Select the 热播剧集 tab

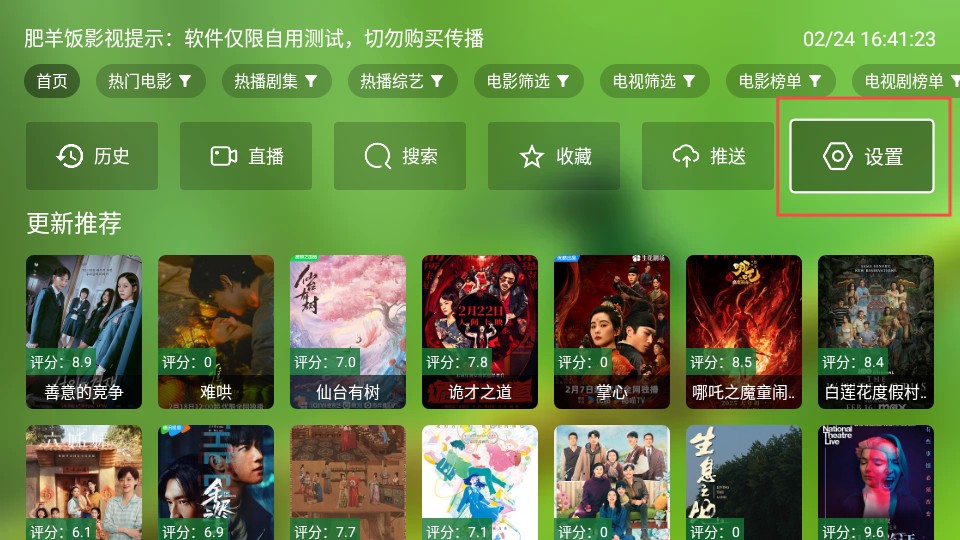click(276, 82)
